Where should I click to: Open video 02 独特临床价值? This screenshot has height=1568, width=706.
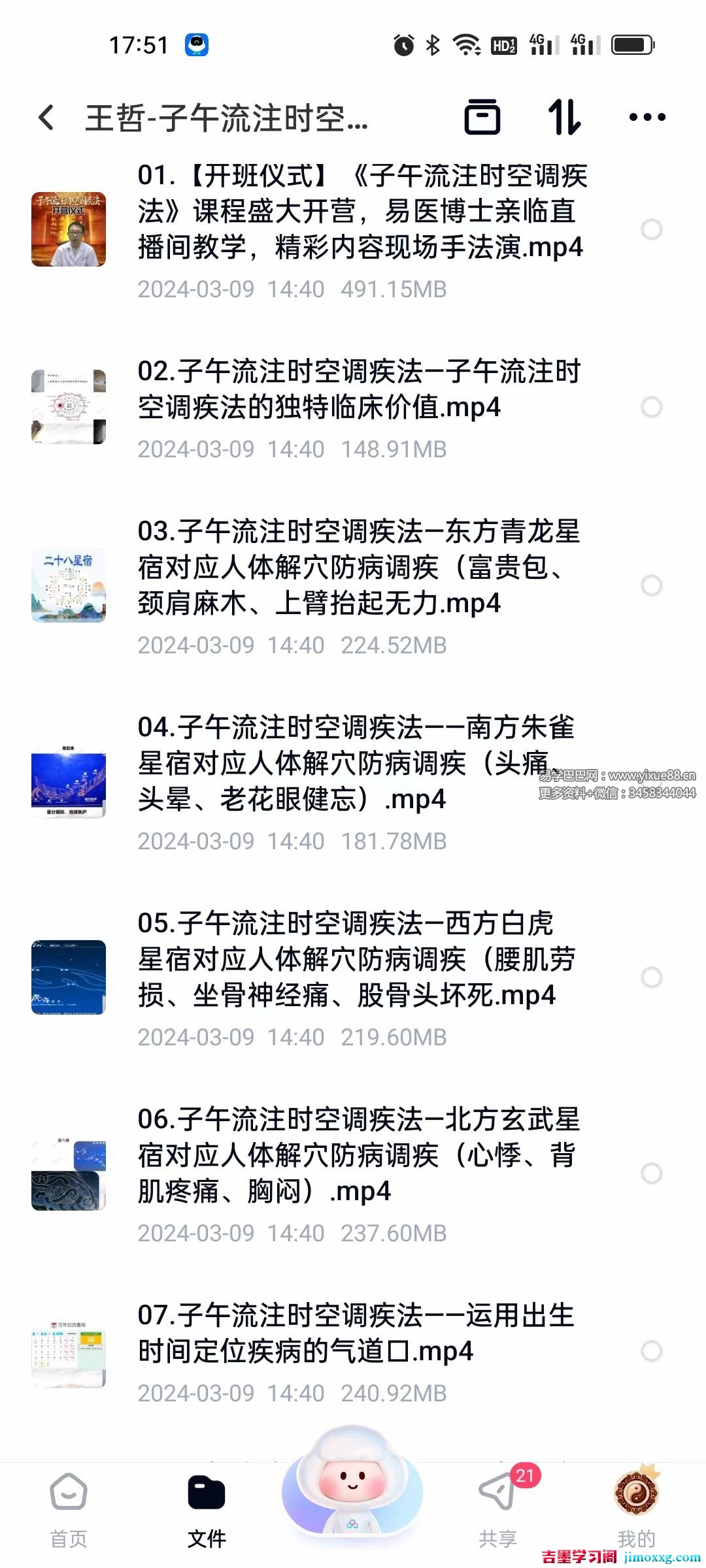360,389
